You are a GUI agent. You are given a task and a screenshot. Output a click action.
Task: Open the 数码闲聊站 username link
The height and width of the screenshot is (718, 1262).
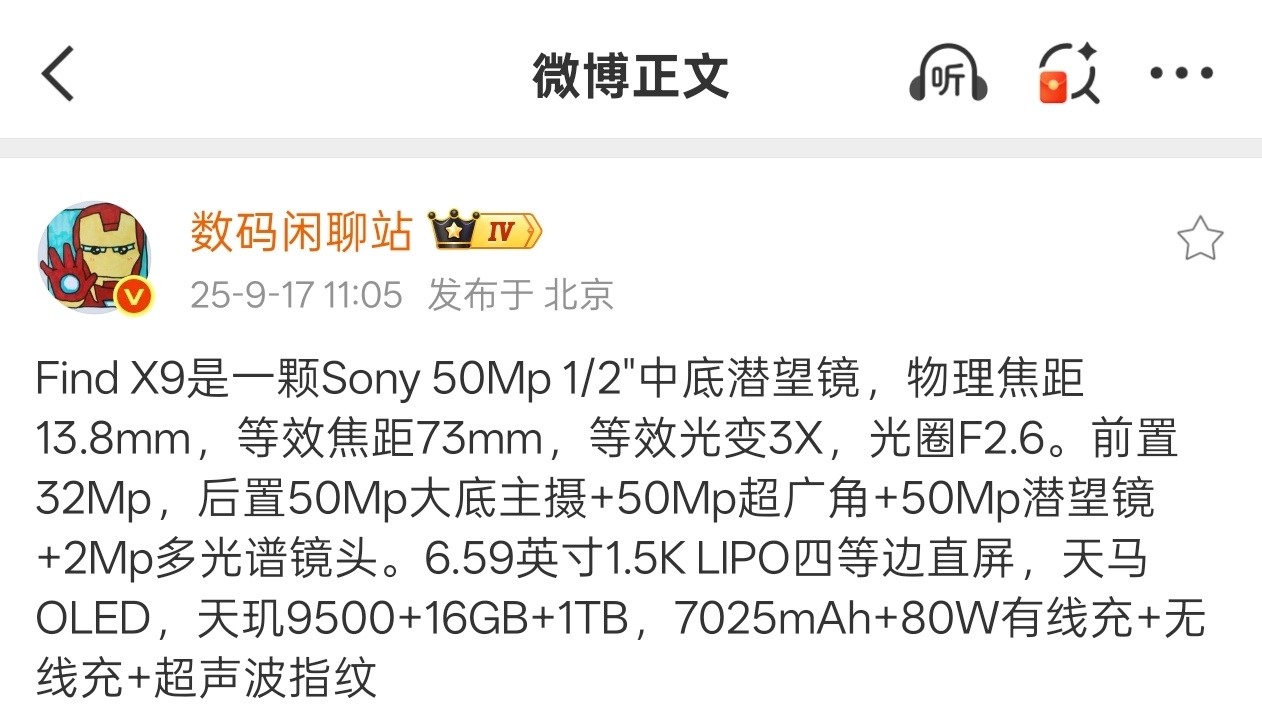coord(301,233)
